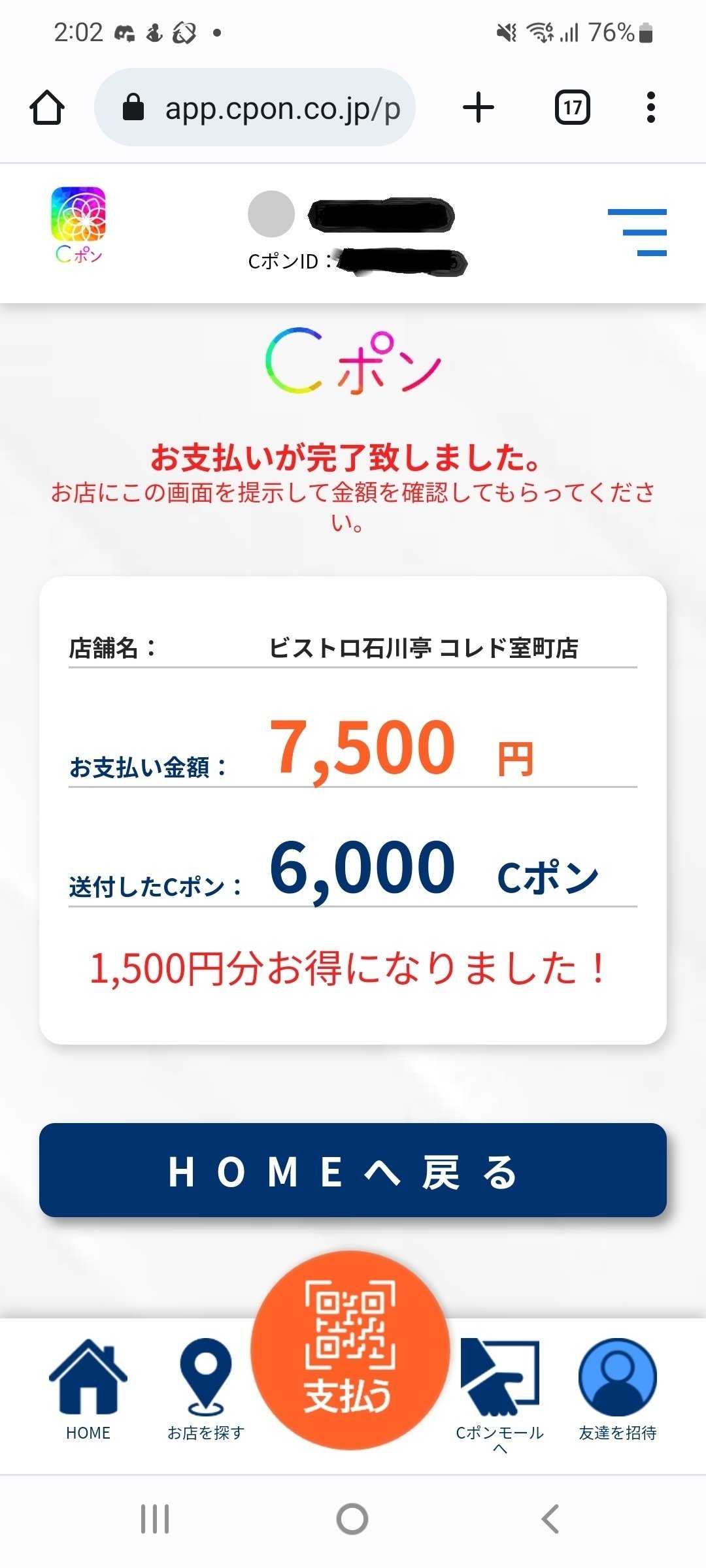The height and width of the screenshot is (1568, 706).
Task: Open the tab switcher showing 17
Action: point(573,107)
